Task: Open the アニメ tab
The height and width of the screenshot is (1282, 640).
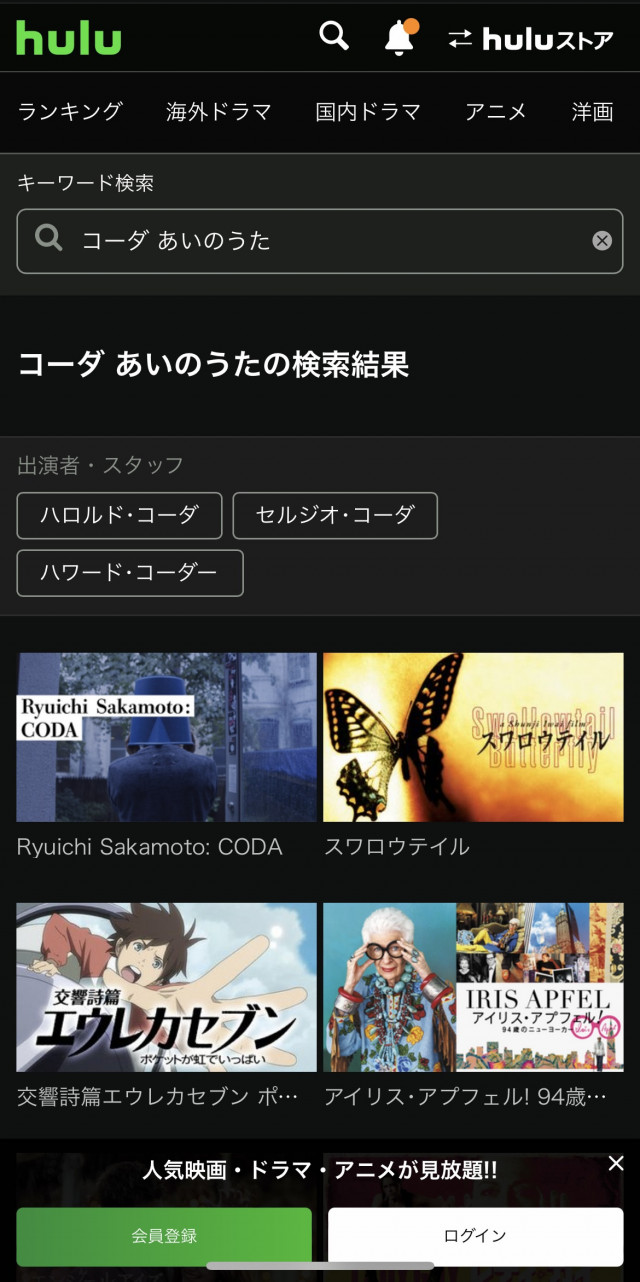Action: 496,112
